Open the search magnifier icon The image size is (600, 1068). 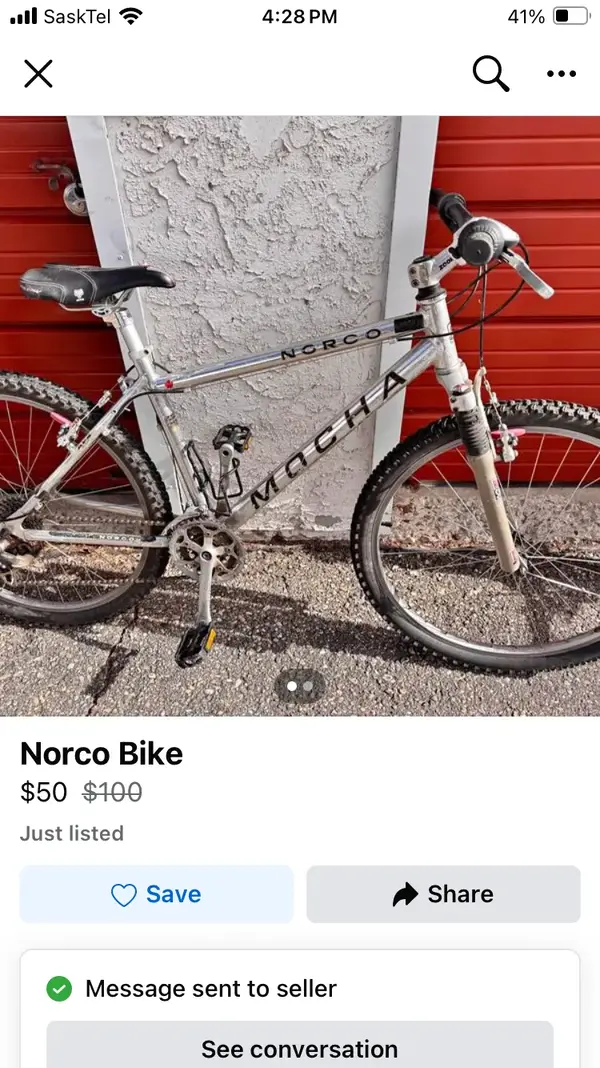point(490,73)
